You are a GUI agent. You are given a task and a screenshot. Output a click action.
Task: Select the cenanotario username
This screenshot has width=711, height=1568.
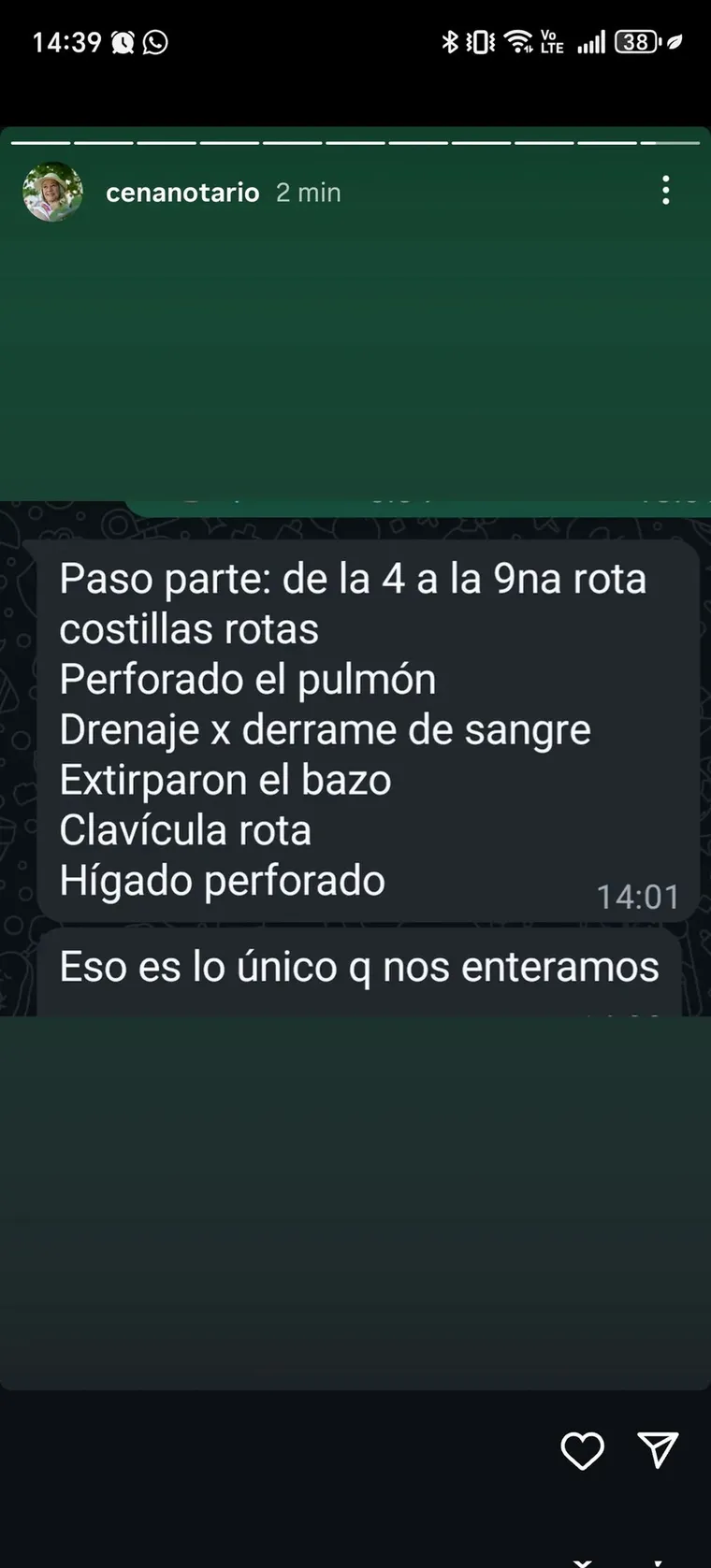[182, 192]
